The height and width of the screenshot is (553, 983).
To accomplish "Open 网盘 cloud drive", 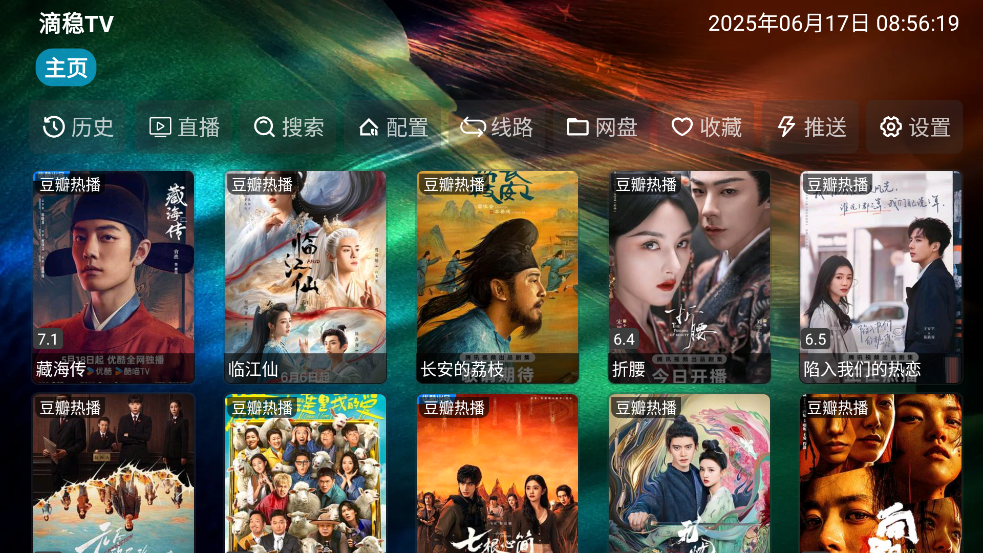I will 602,127.
